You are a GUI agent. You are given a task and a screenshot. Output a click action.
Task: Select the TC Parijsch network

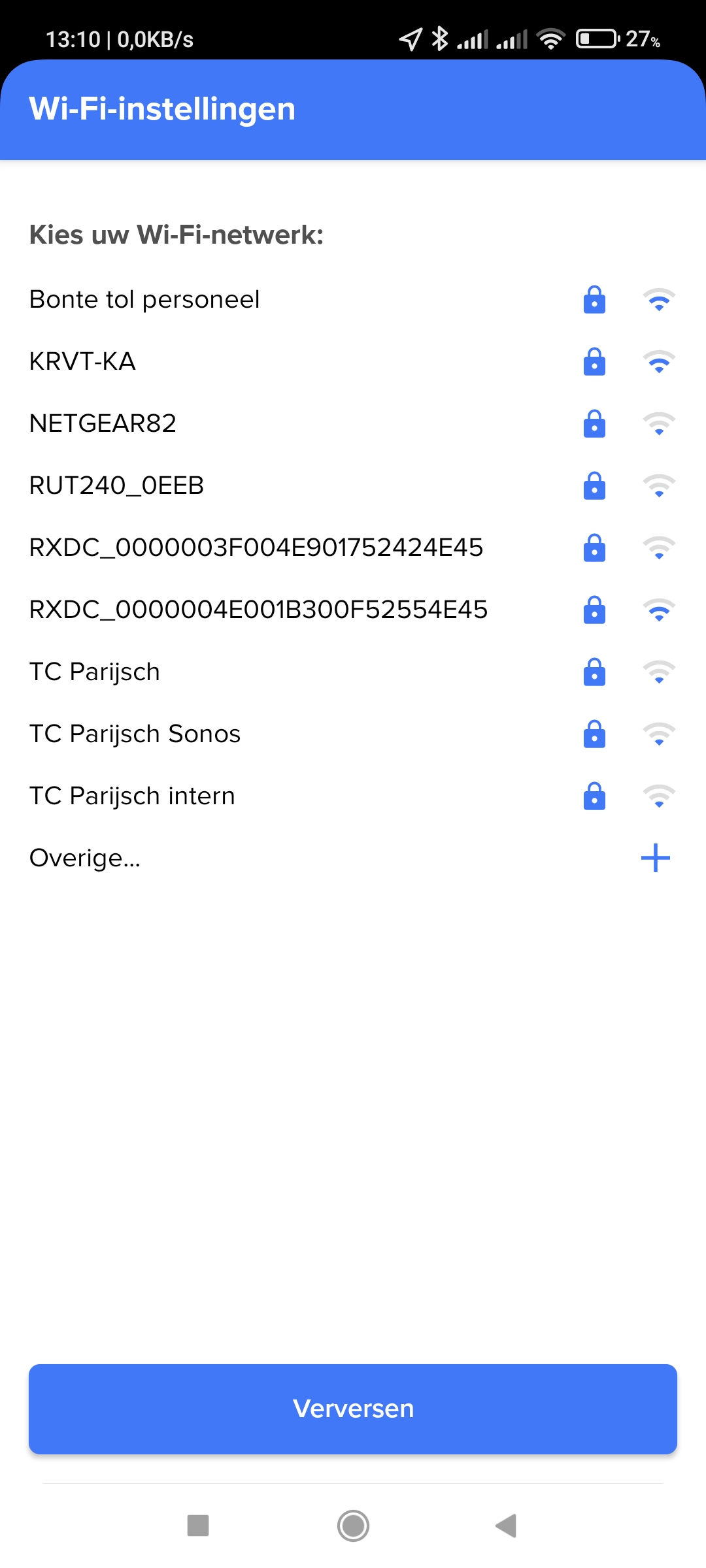click(x=353, y=672)
